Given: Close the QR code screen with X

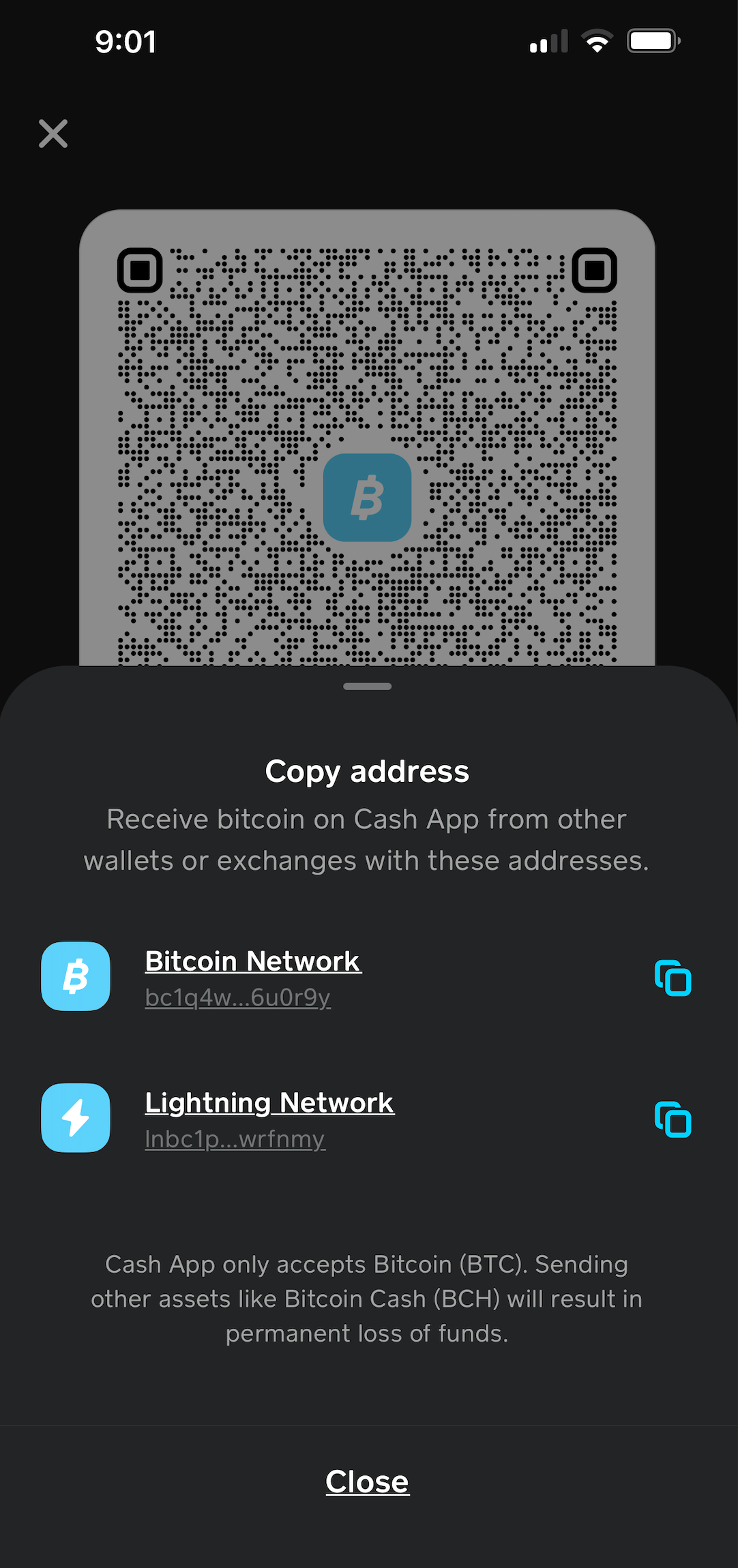Looking at the screenshot, I should [53, 134].
